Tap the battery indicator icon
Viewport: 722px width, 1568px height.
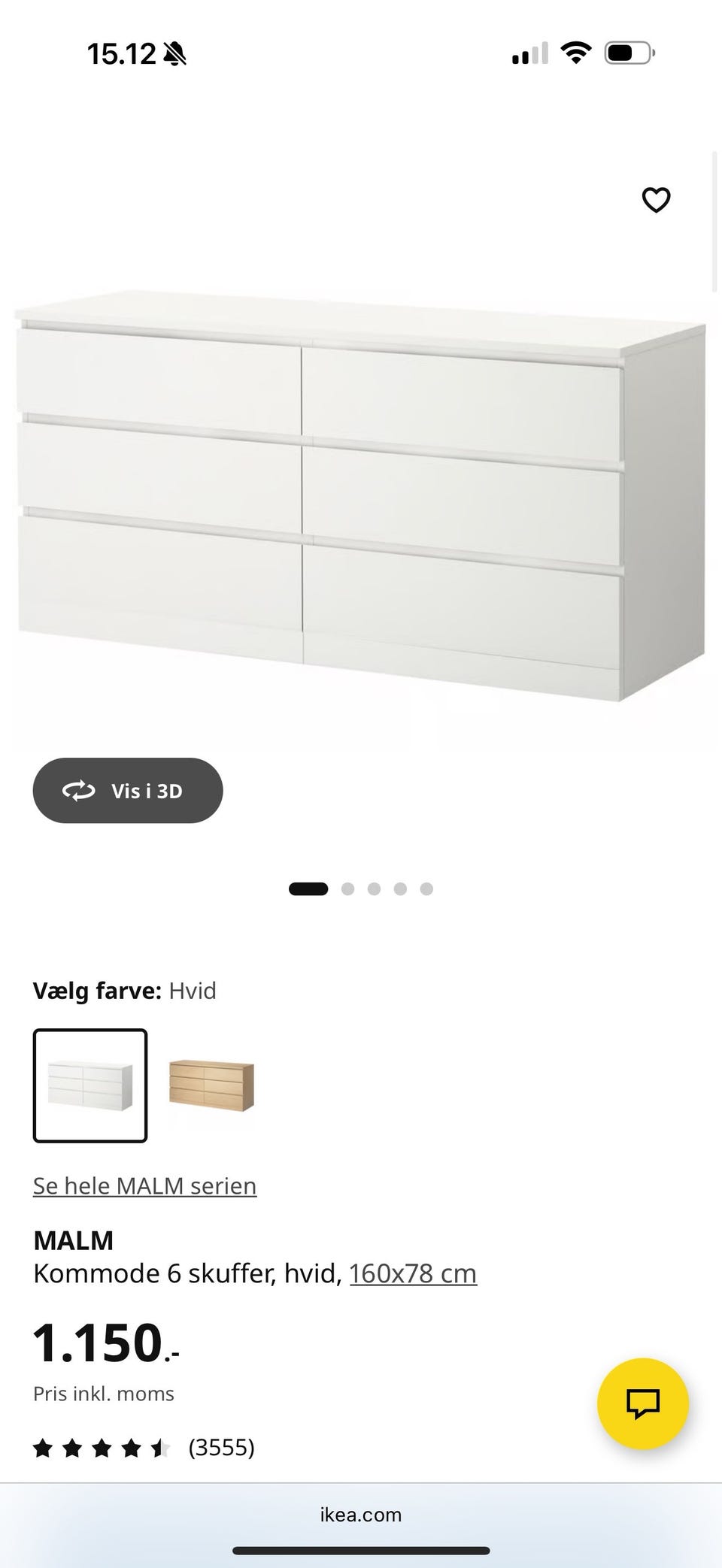(x=630, y=51)
